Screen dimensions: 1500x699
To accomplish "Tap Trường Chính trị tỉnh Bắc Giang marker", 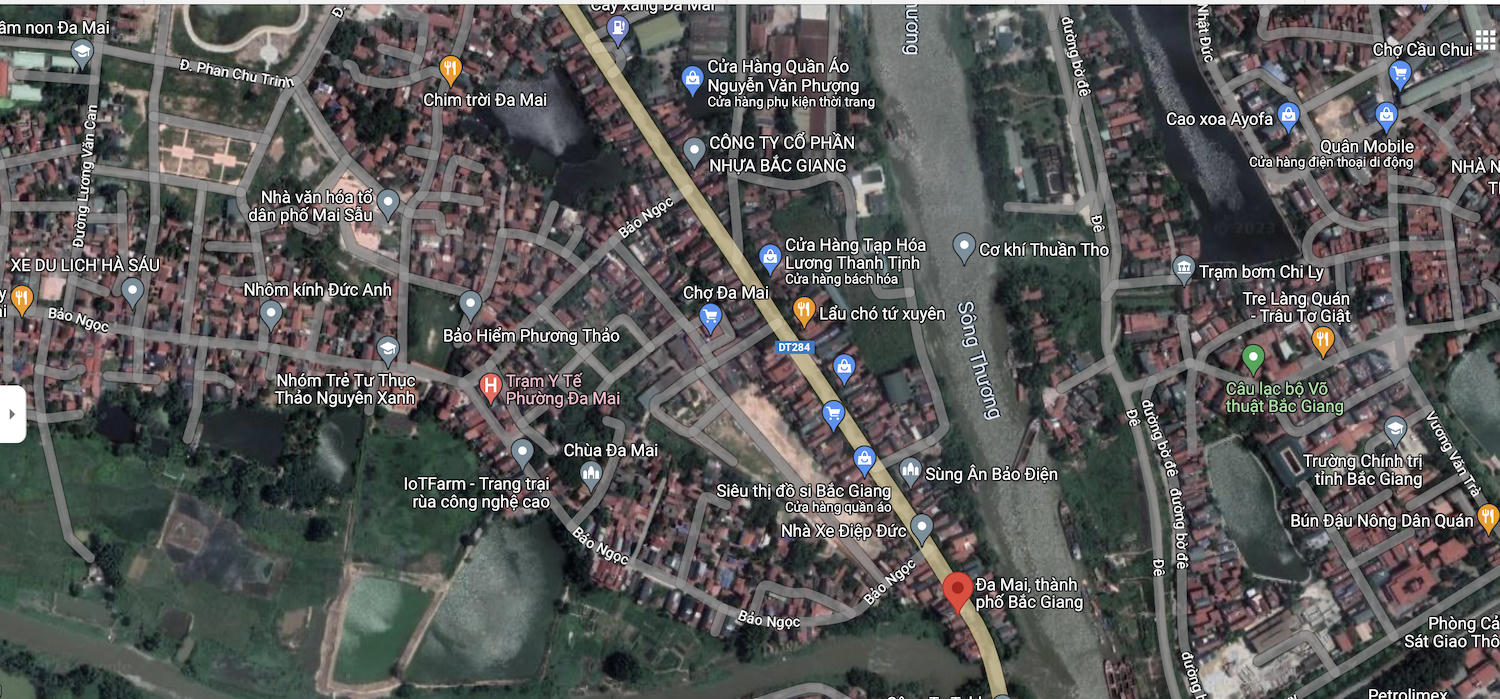I will (1395, 431).
